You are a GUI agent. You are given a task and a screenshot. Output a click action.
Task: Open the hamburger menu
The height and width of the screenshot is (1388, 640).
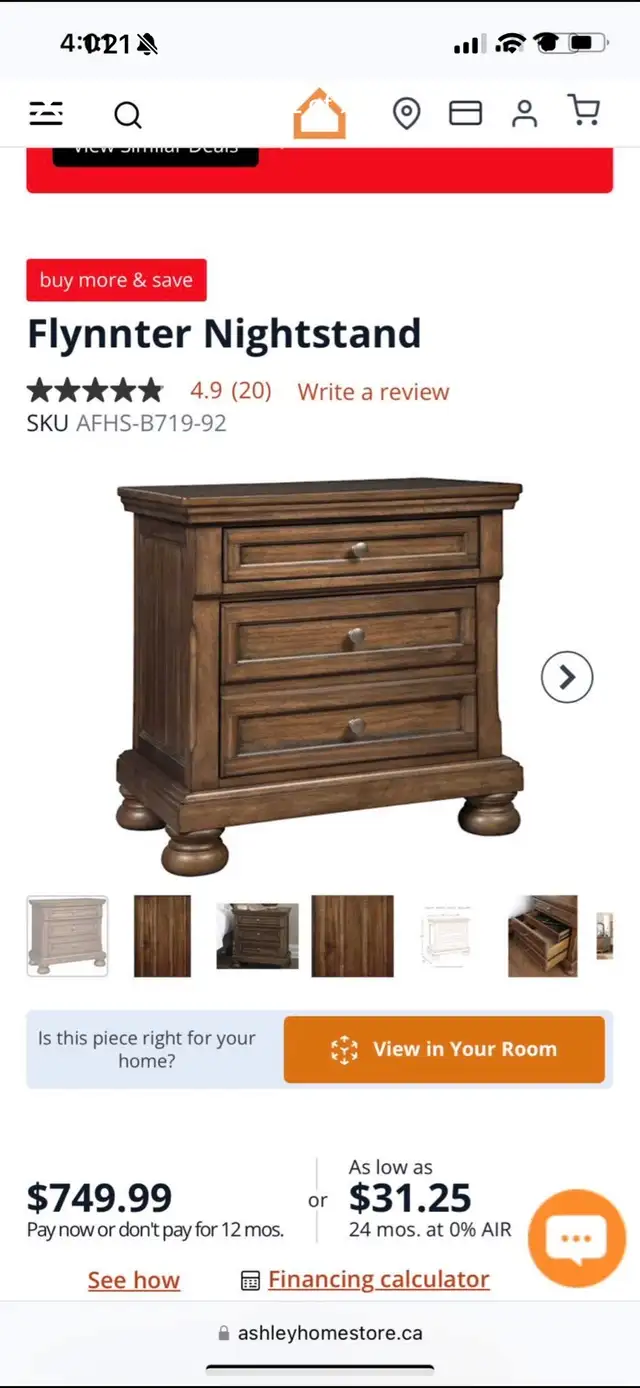(46, 113)
